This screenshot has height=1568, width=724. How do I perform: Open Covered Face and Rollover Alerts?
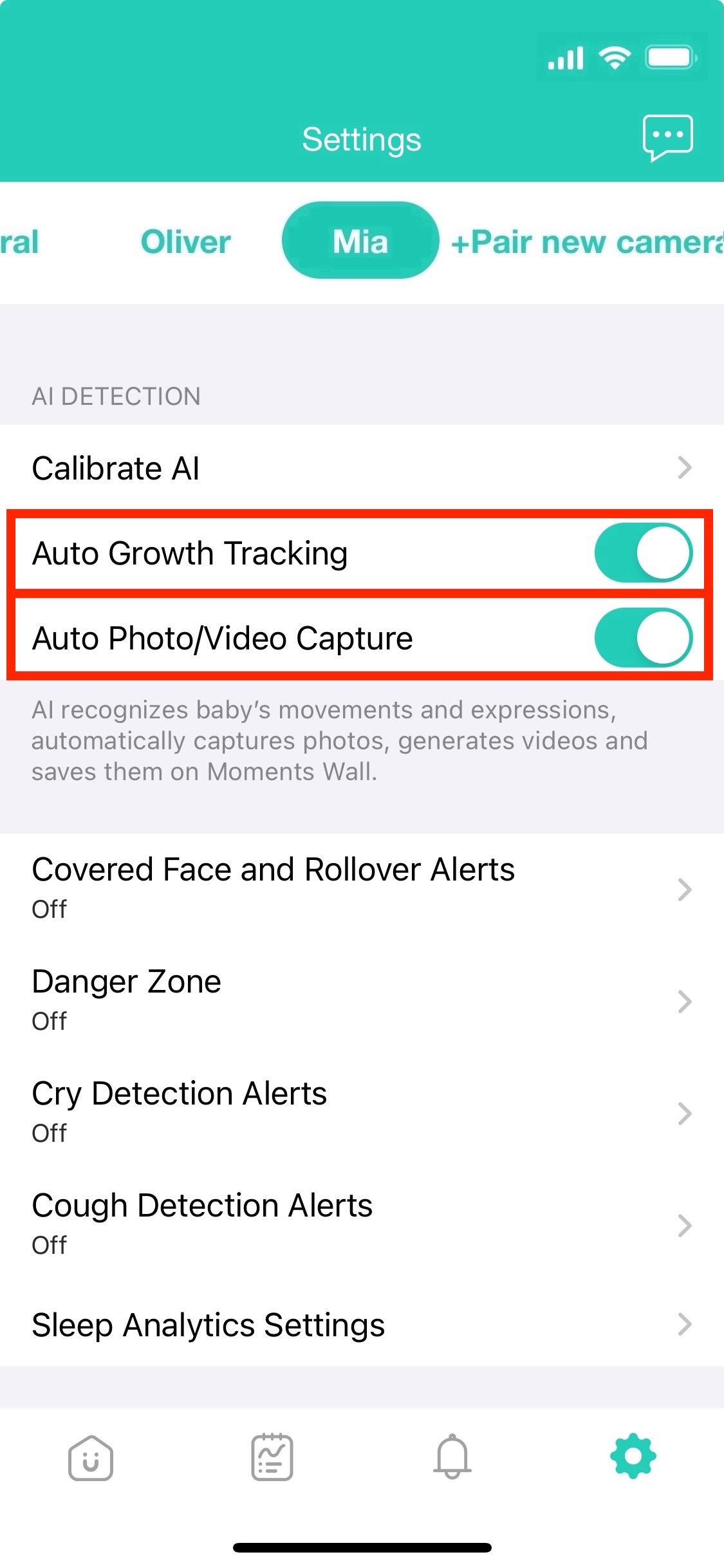(362, 888)
